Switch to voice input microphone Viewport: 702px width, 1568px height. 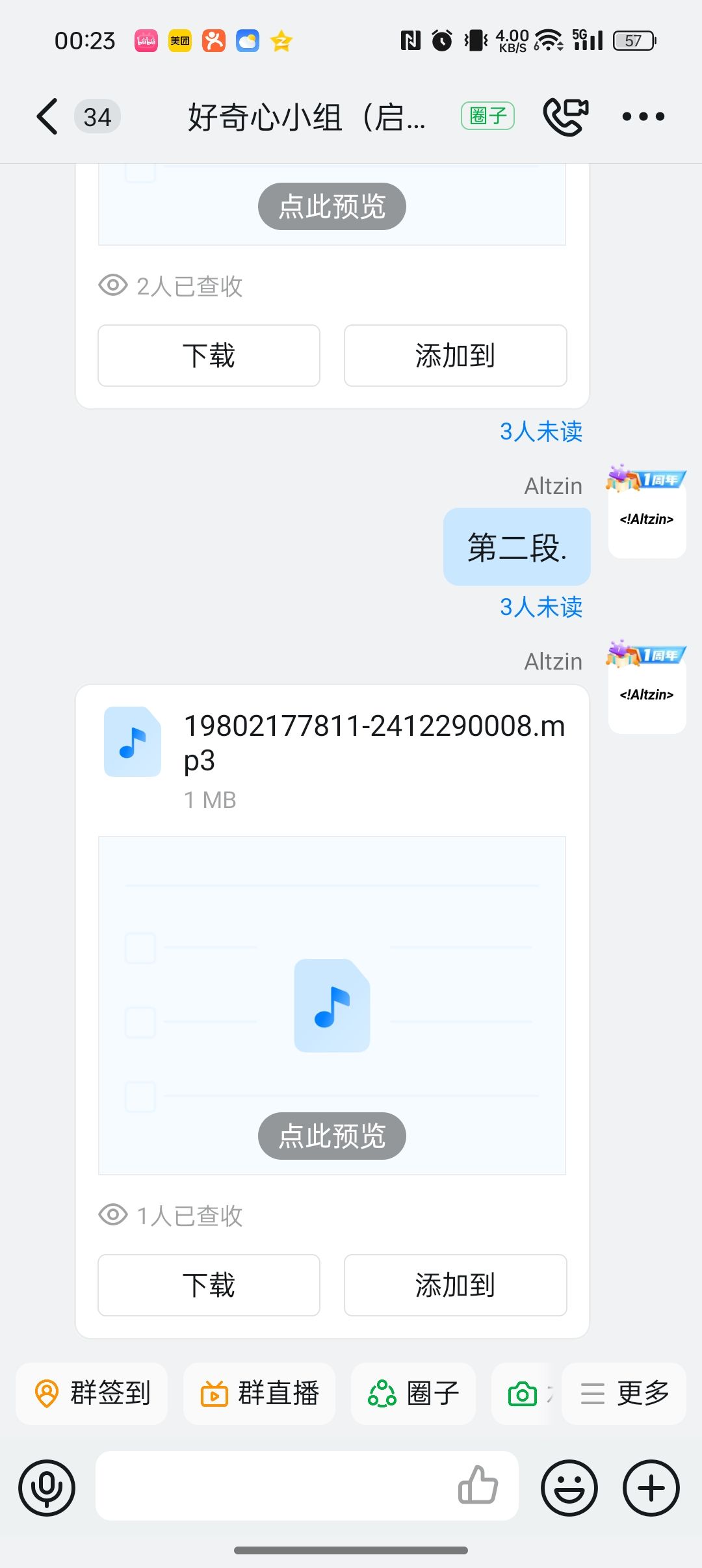[x=47, y=1487]
